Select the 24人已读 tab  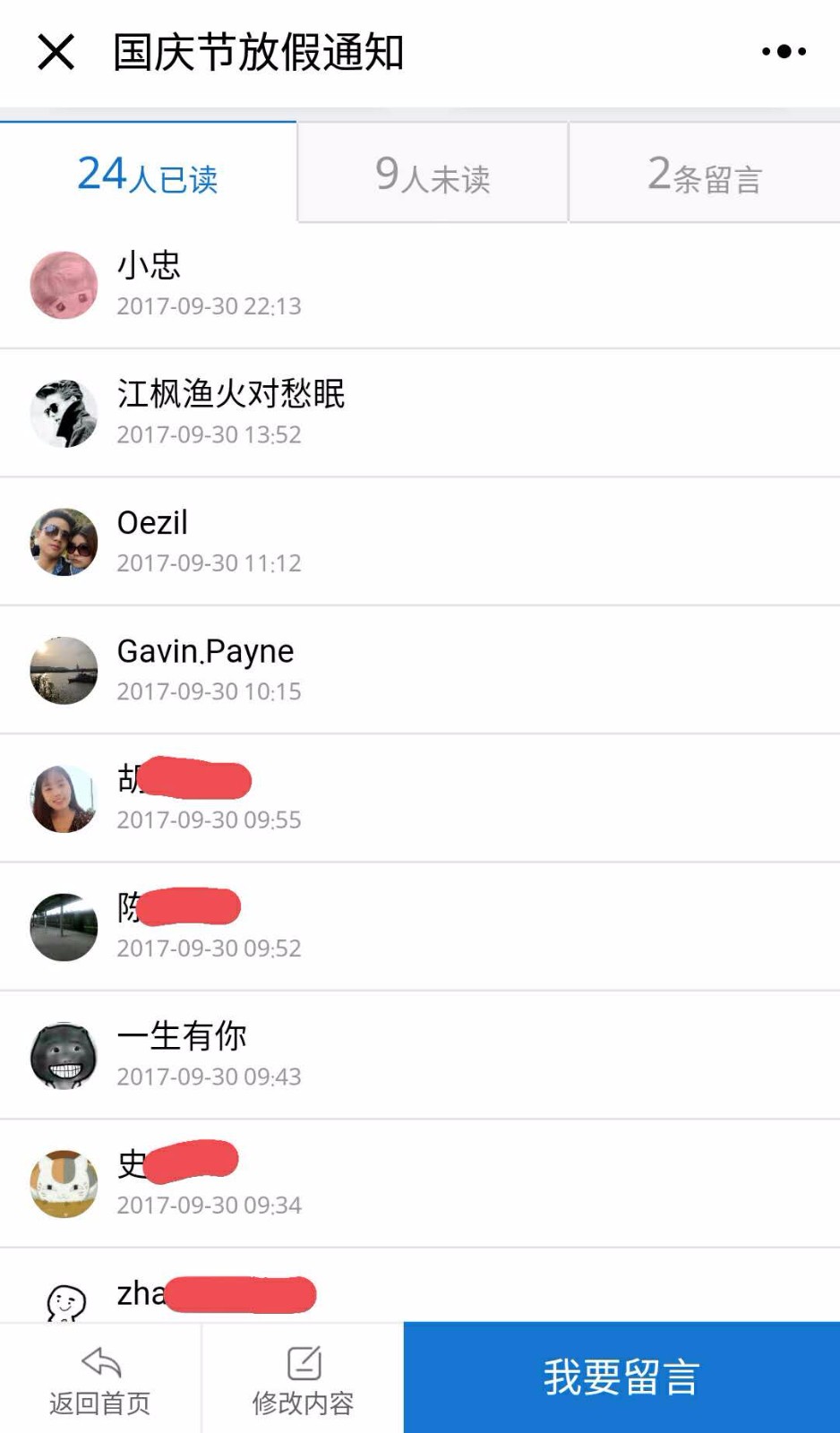[x=148, y=173]
